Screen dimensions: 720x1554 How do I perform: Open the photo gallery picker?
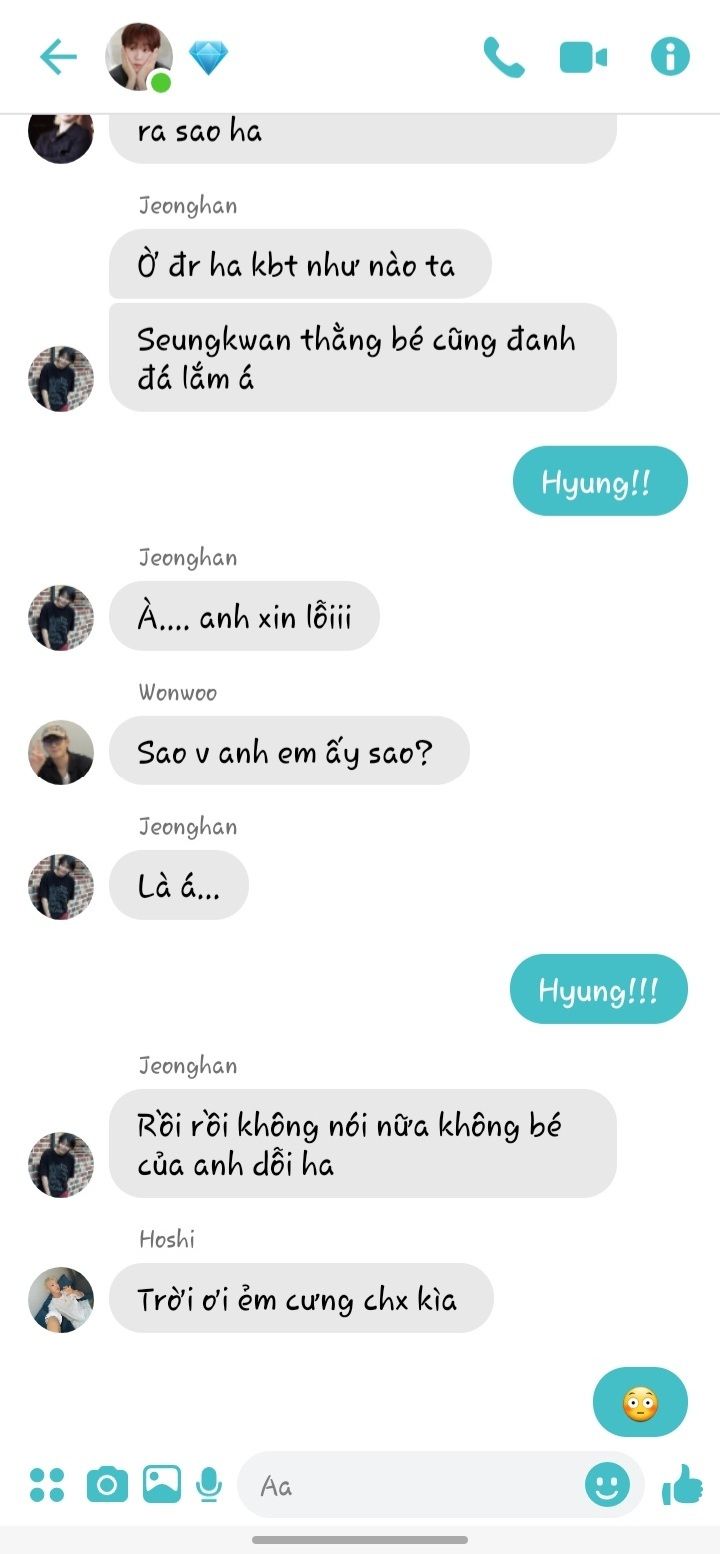coord(162,1484)
